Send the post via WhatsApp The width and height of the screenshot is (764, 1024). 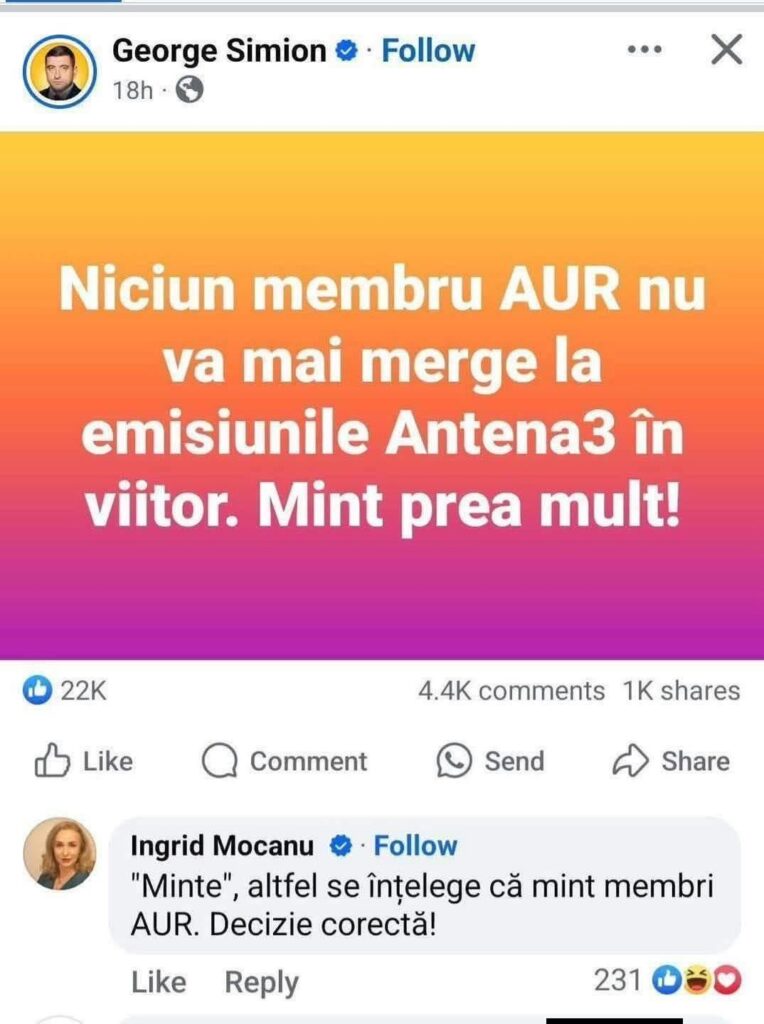(x=491, y=762)
